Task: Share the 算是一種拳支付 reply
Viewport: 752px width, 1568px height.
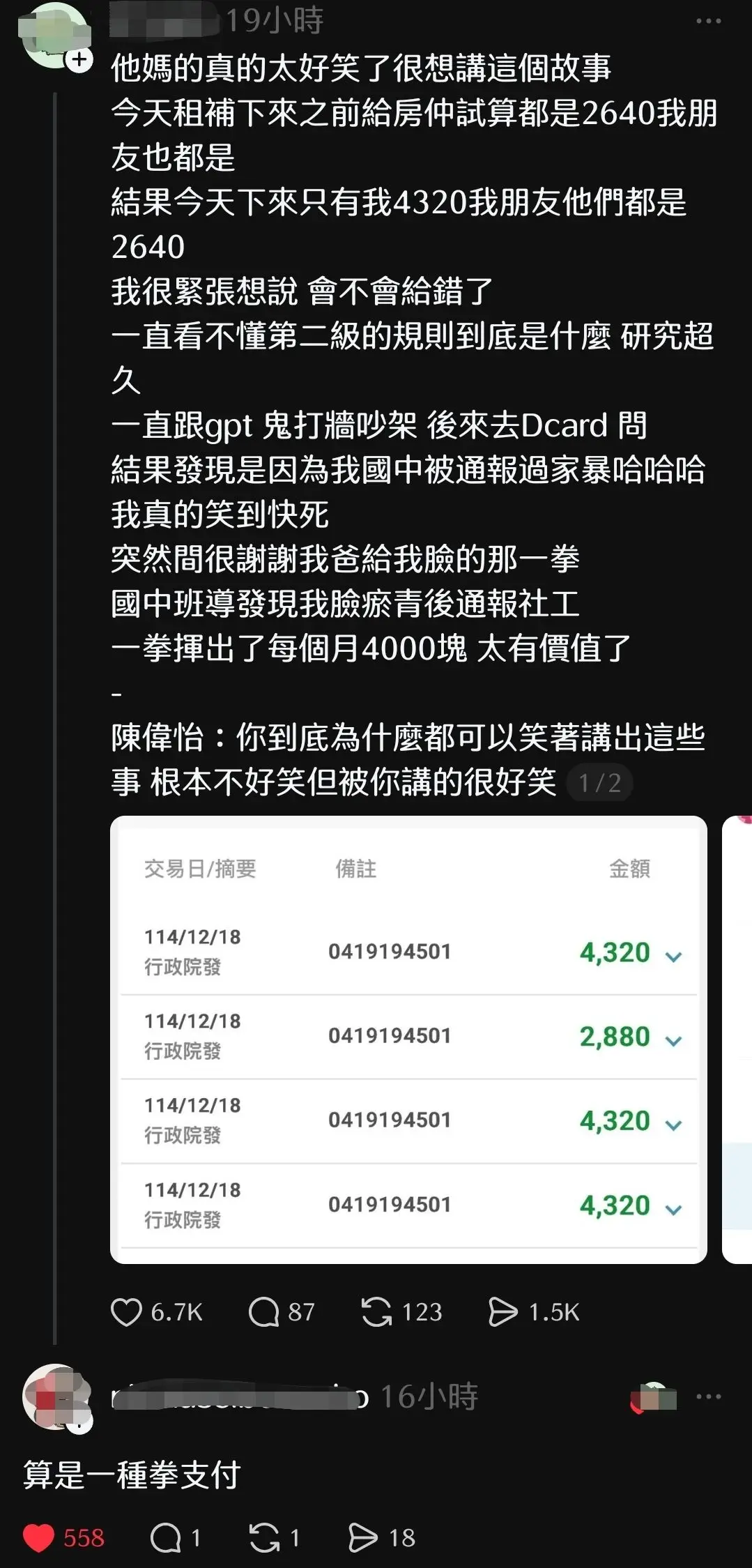Action: pos(362,1537)
